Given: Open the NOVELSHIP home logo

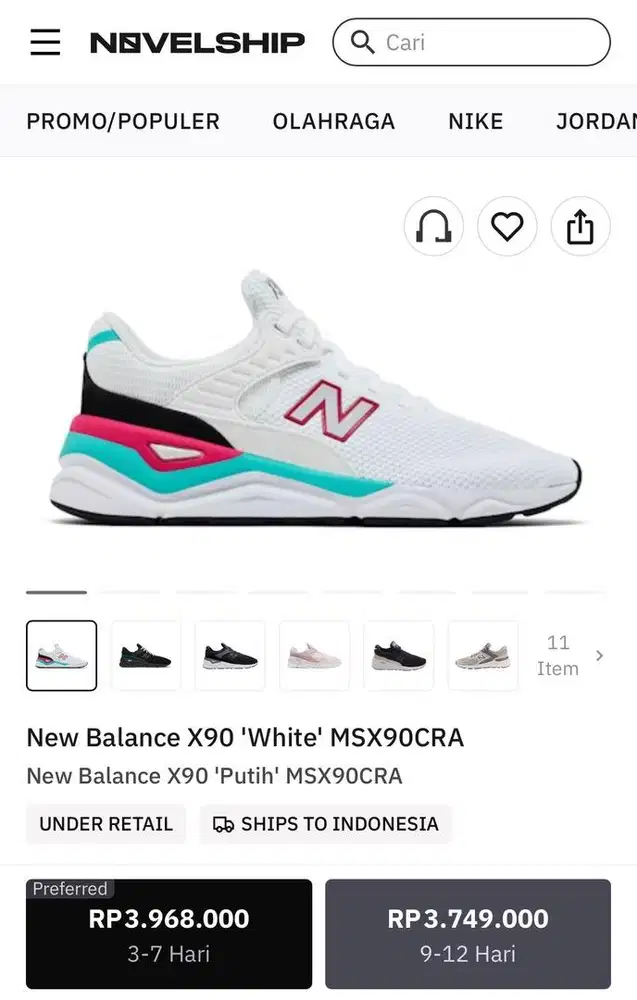Looking at the screenshot, I should point(197,42).
